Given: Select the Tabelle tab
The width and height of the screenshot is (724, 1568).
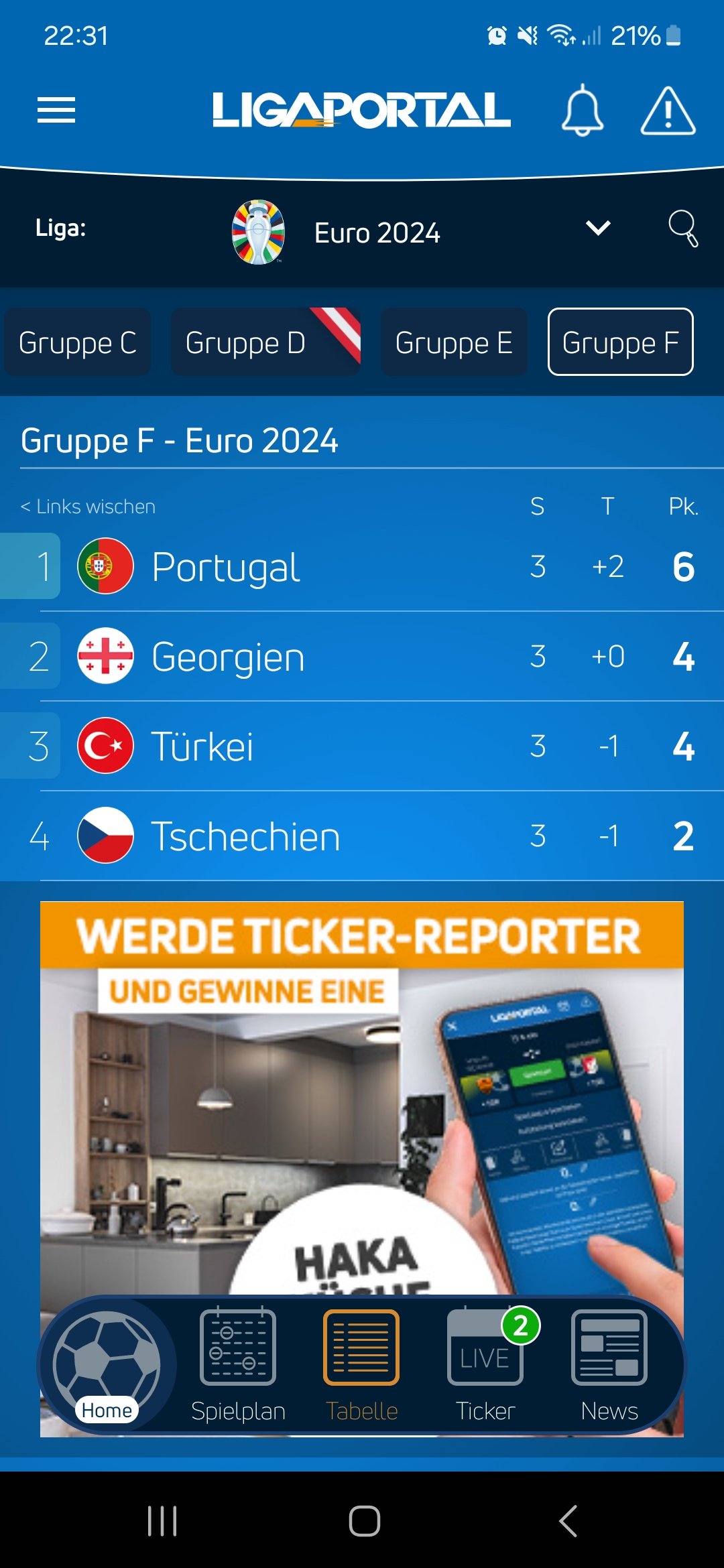Looking at the screenshot, I should [362, 1365].
